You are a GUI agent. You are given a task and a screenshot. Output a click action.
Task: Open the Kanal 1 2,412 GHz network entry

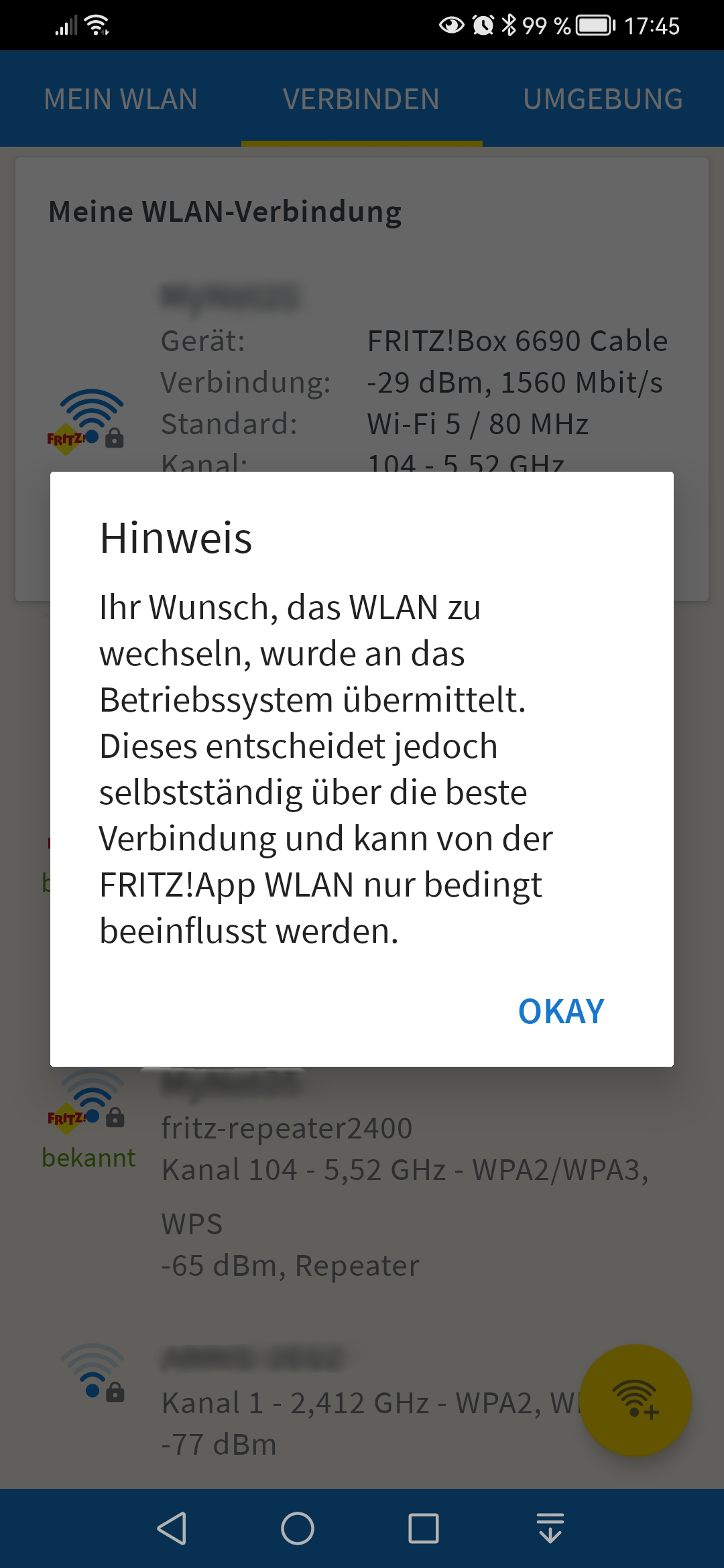335,1404
